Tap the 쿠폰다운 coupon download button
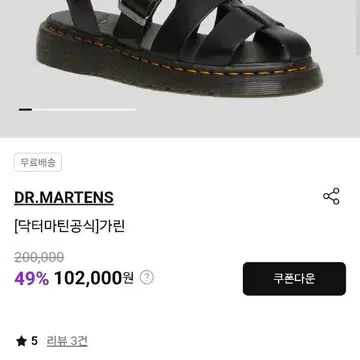 [294, 279]
